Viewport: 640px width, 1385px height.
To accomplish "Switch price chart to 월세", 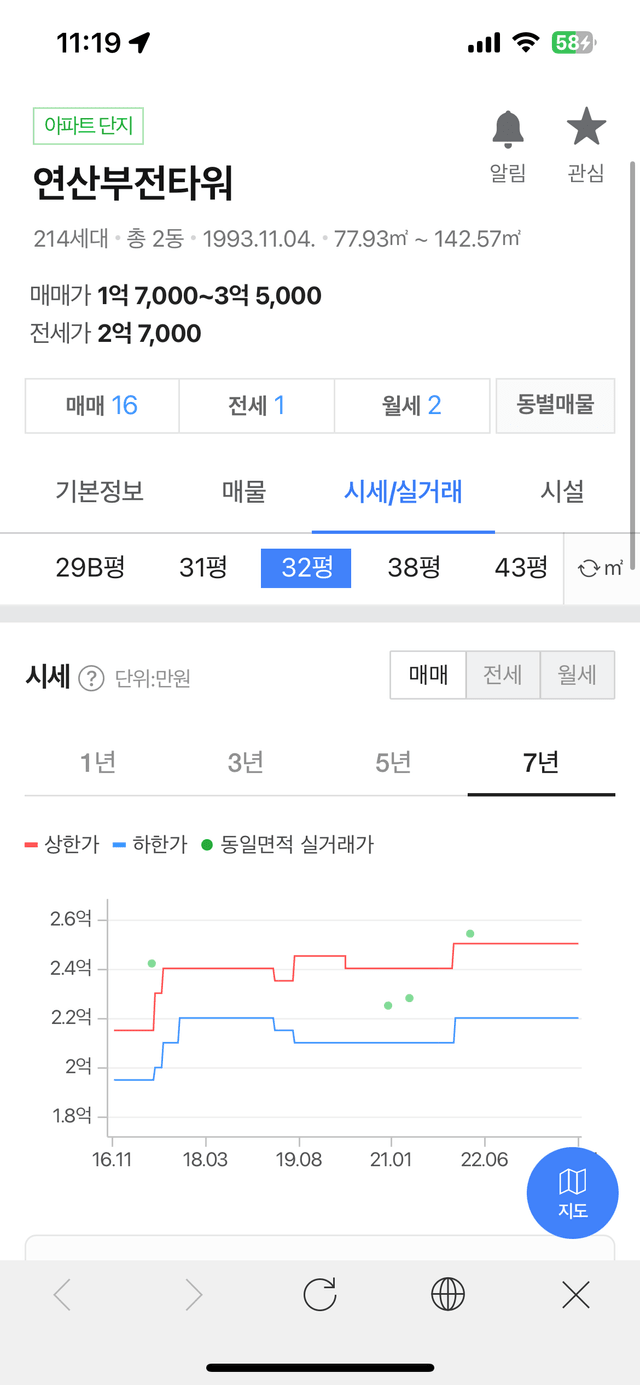I will coord(577,675).
